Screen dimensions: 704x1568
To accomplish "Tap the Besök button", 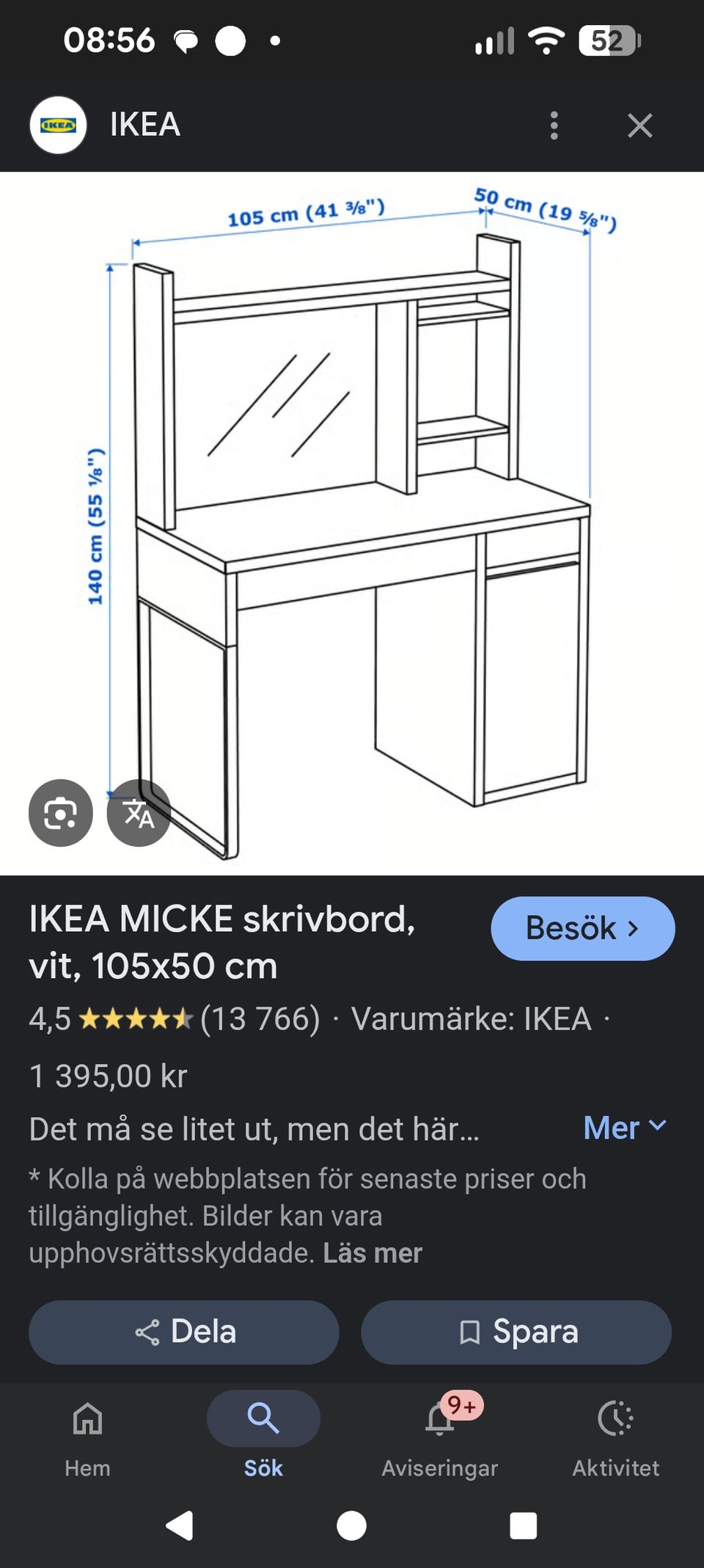I will pos(583,928).
